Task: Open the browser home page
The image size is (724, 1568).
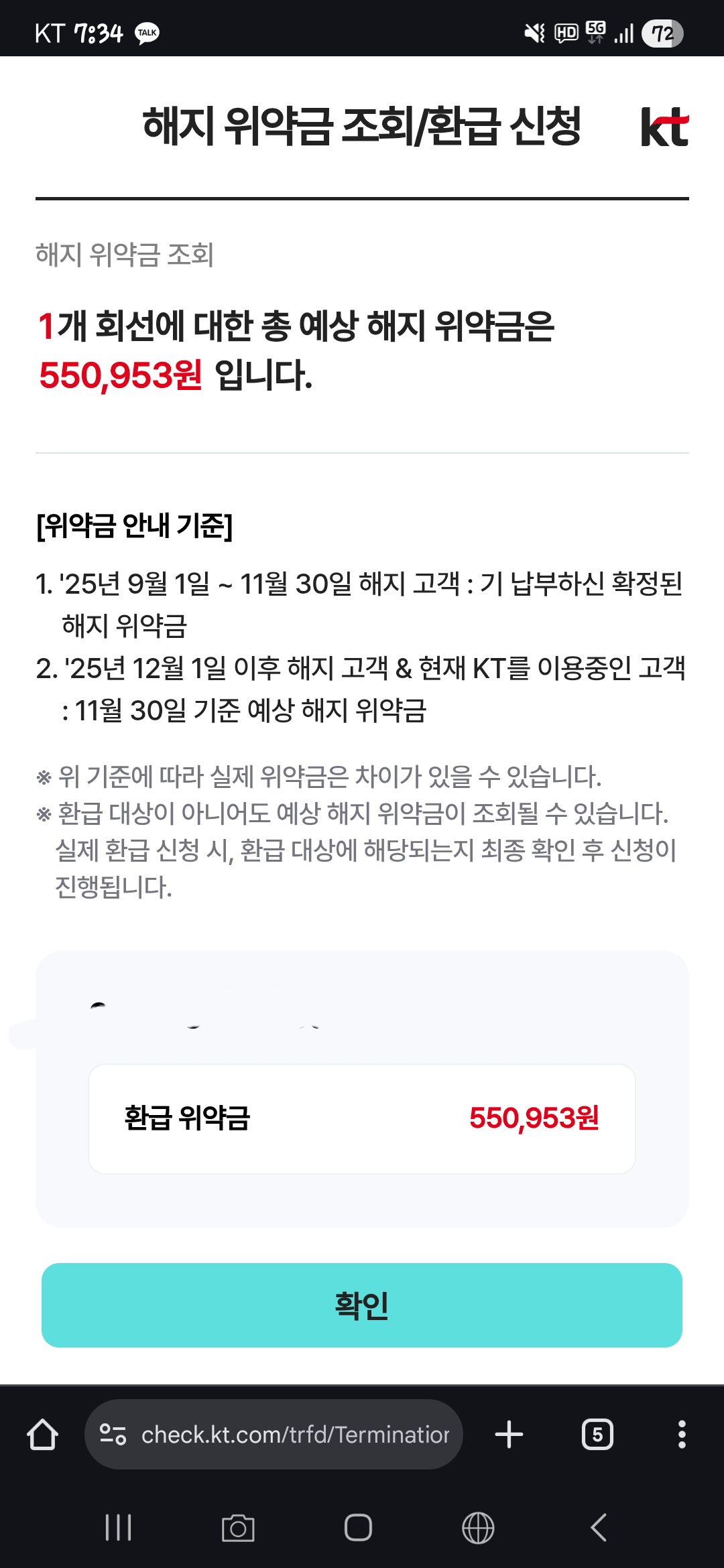Action: [x=42, y=1435]
